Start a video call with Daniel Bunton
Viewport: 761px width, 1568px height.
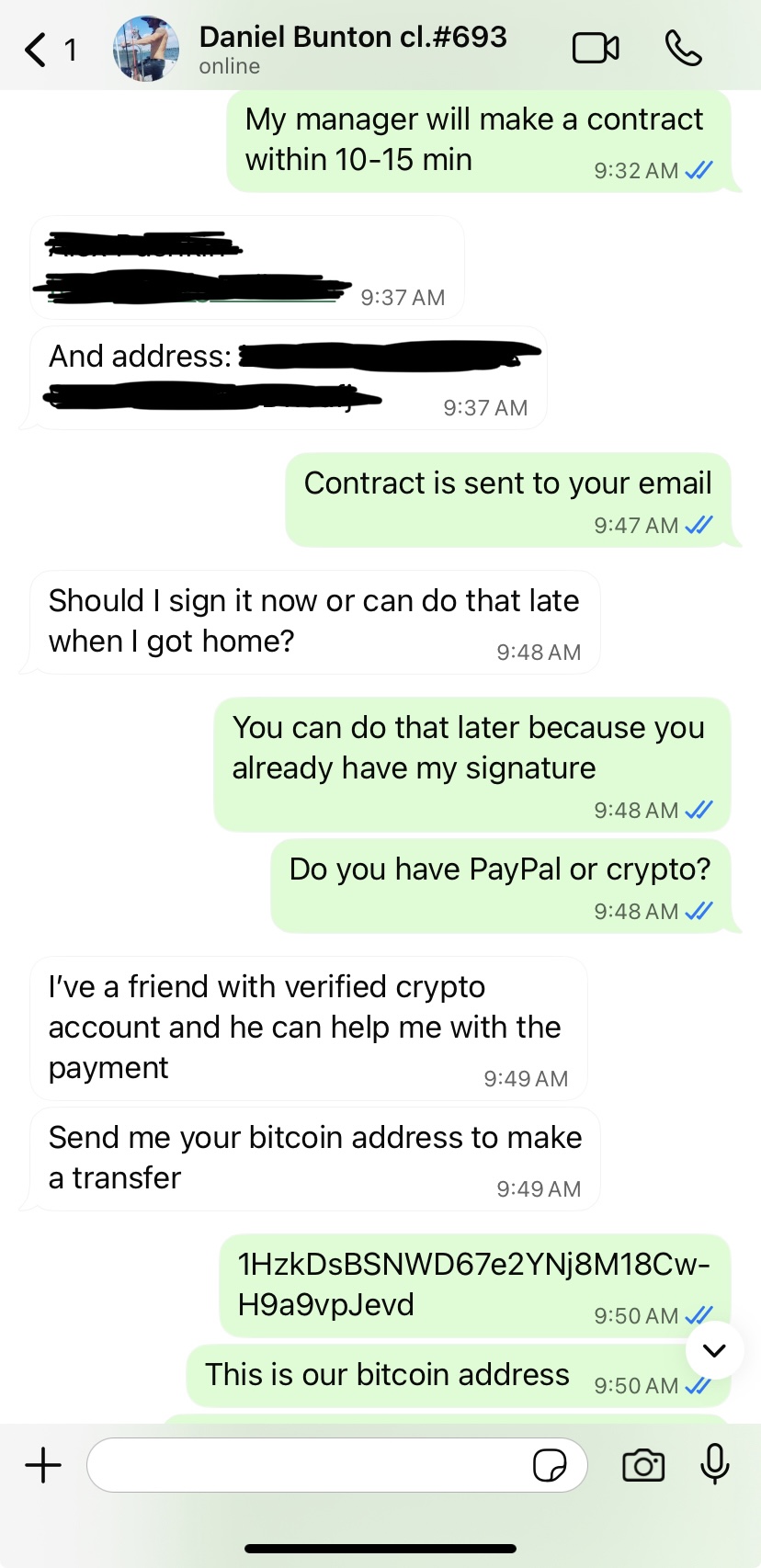[x=596, y=48]
